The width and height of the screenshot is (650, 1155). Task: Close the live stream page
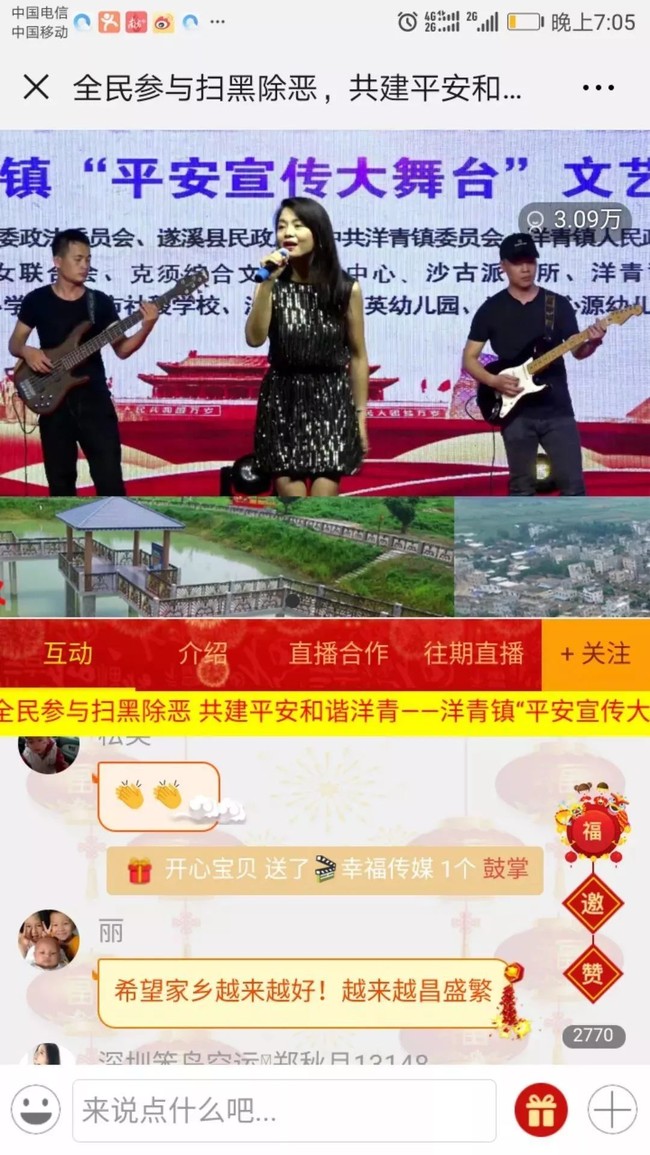[x=36, y=88]
